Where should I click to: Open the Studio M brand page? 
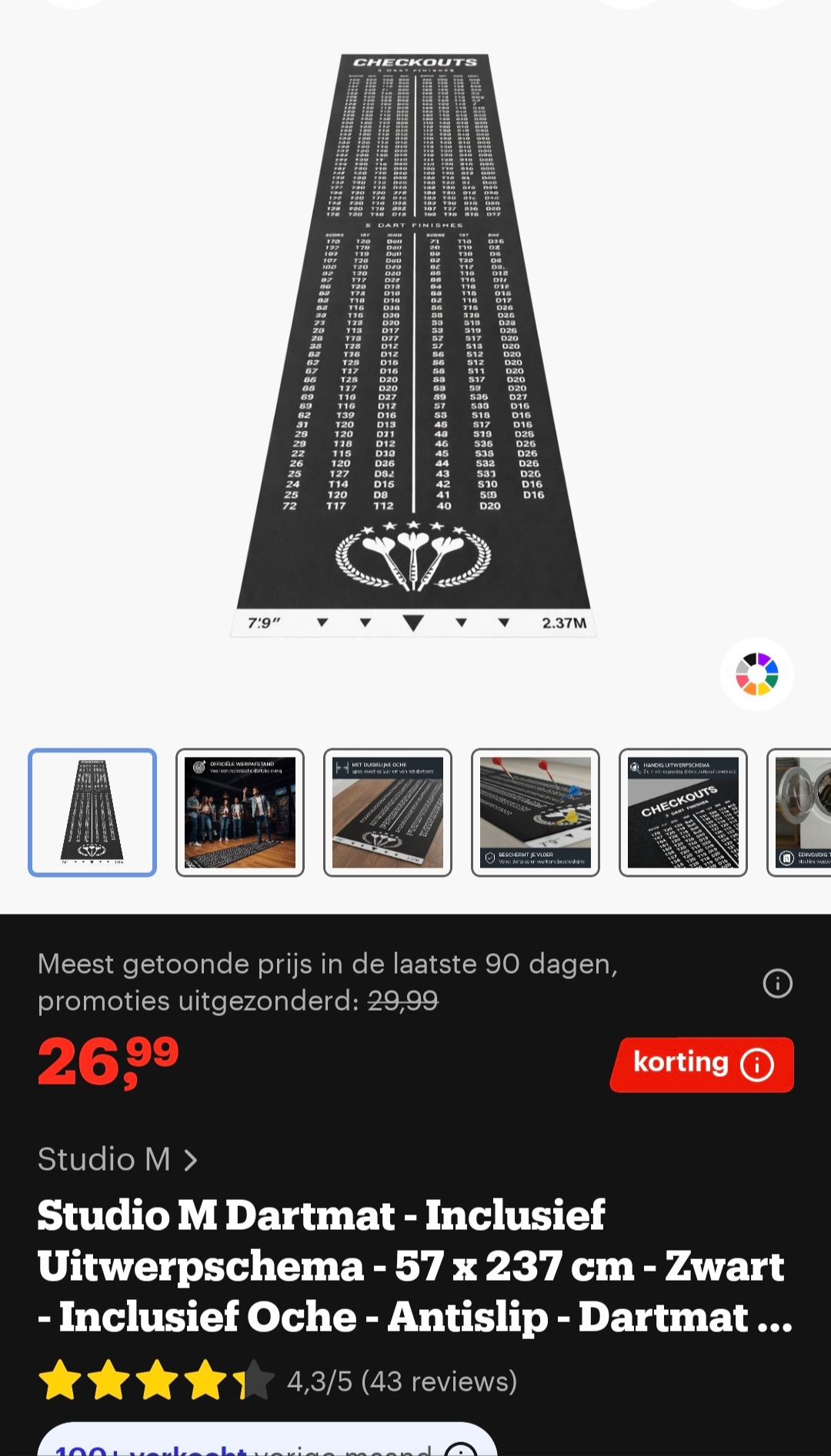(104, 1158)
